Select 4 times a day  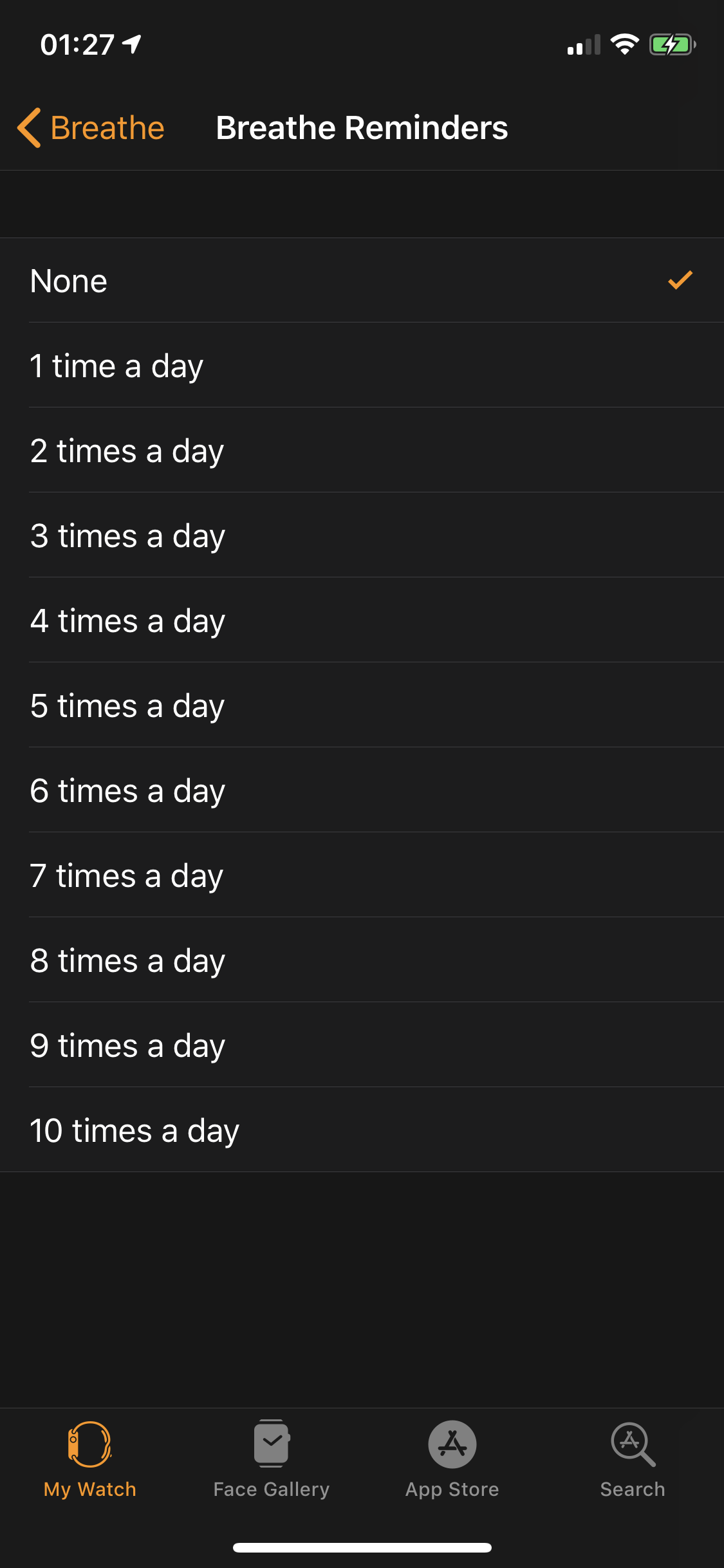click(362, 621)
